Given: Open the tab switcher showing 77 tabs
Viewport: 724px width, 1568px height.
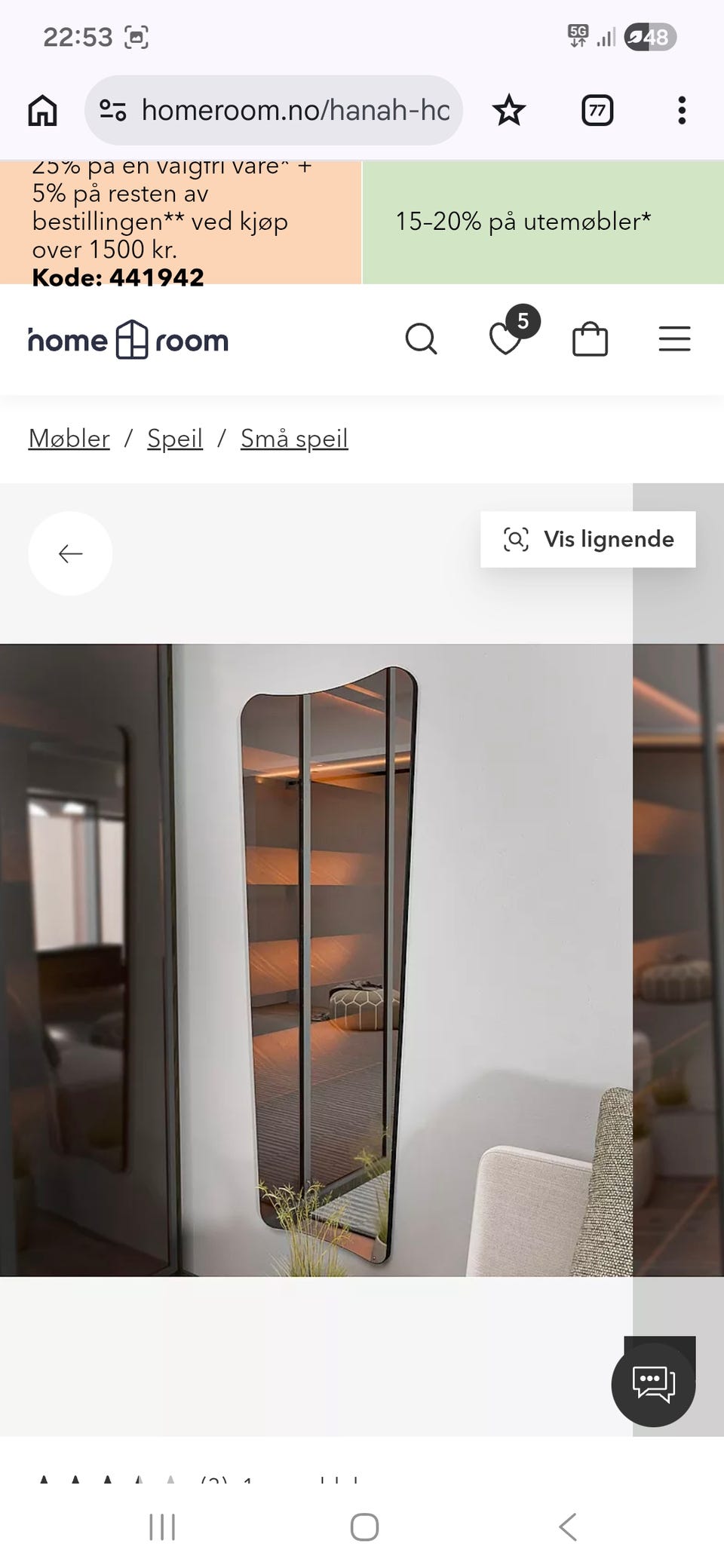Looking at the screenshot, I should pos(596,110).
